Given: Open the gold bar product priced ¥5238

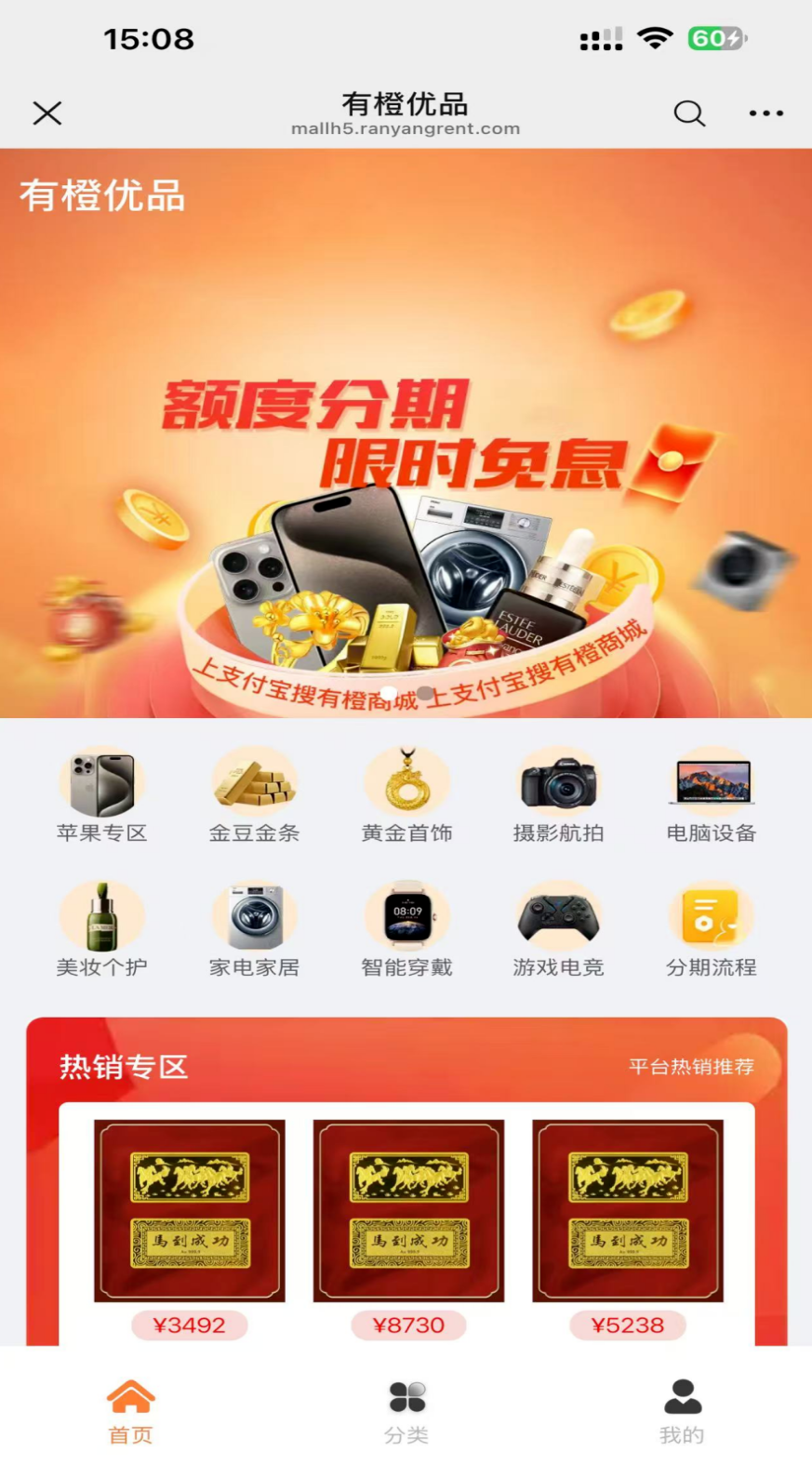Looking at the screenshot, I should (628, 1211).
